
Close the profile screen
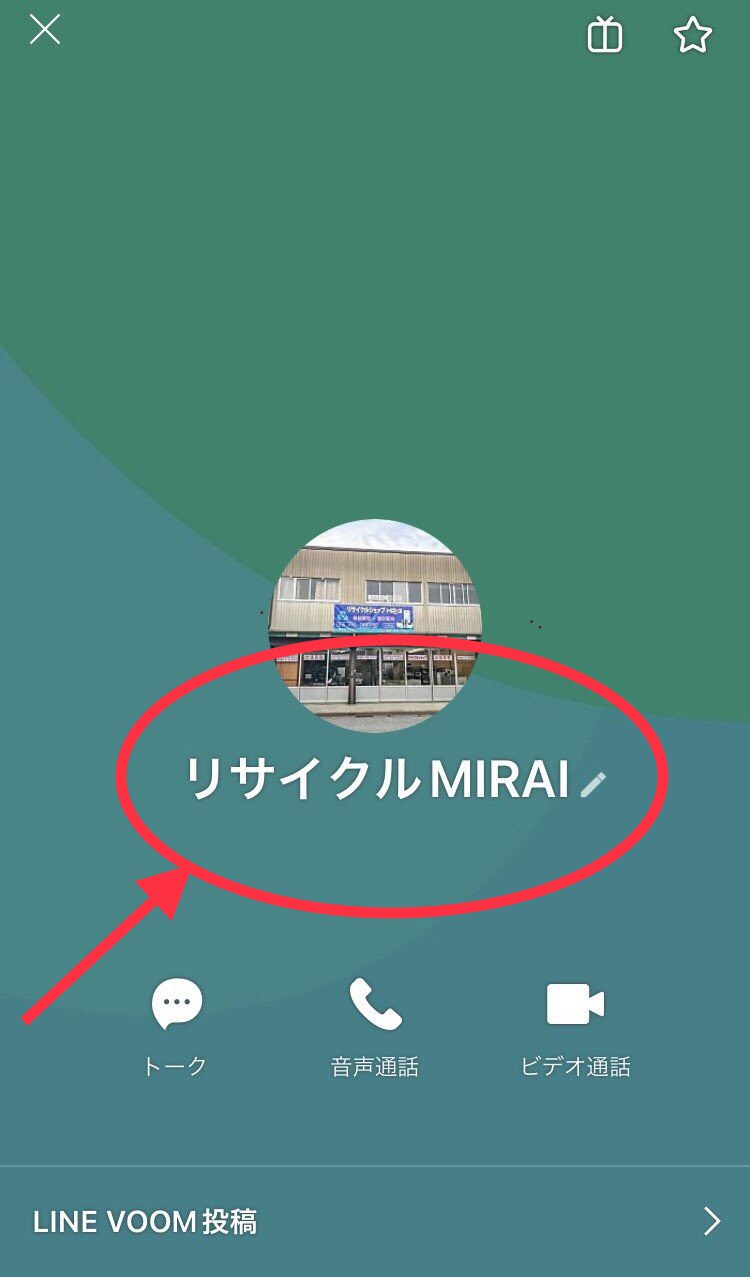click(45, 30)
